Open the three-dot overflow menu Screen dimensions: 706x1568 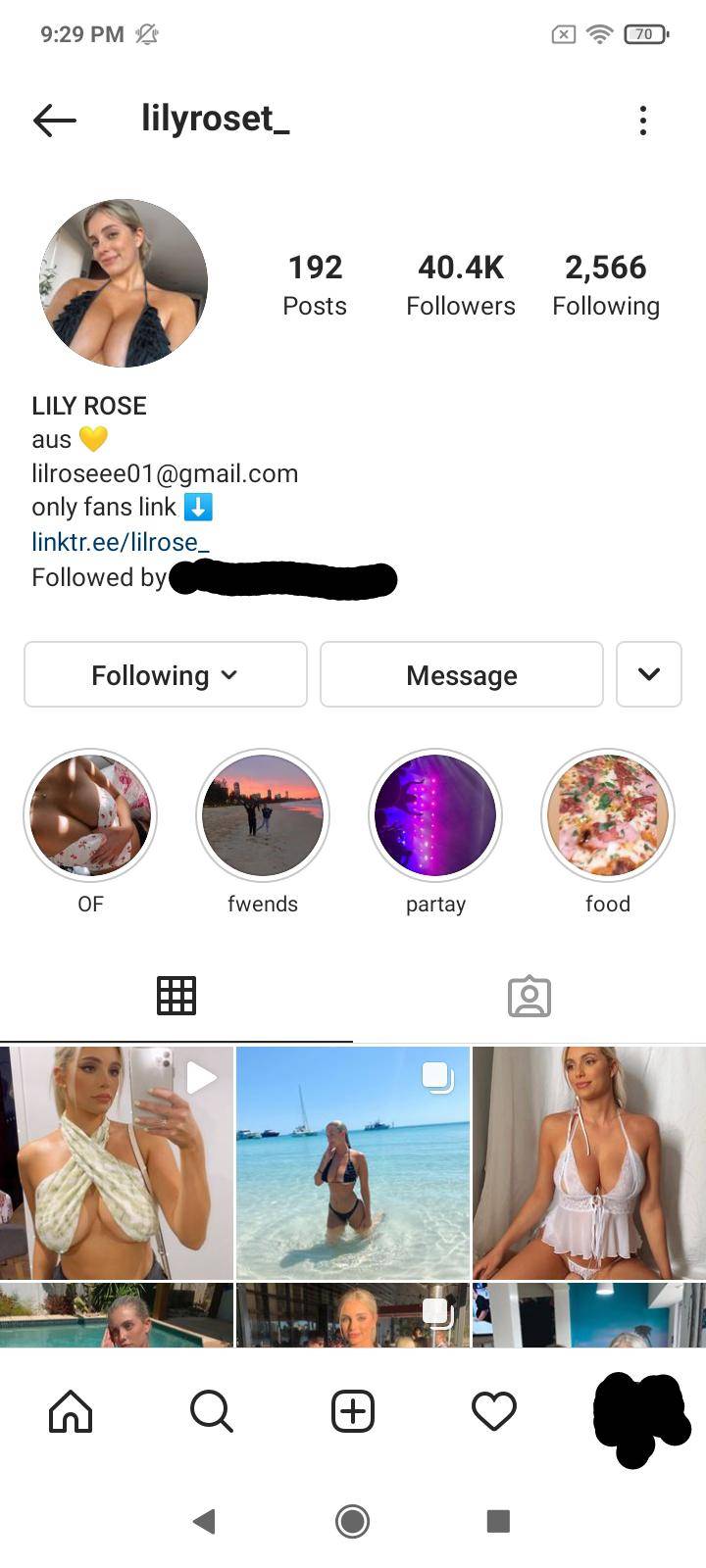pyautogui.click(x=642, y=121)
